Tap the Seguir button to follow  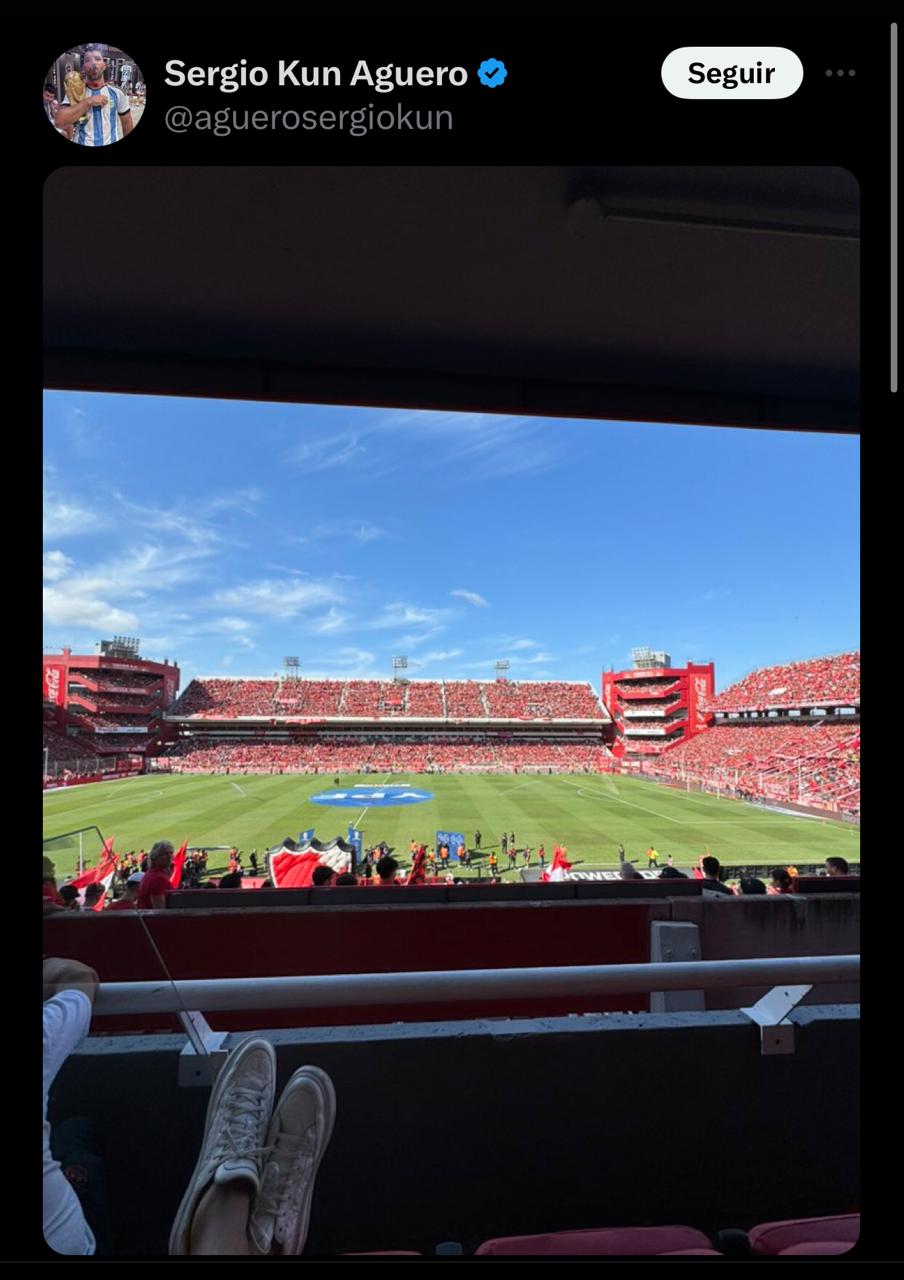731,73
